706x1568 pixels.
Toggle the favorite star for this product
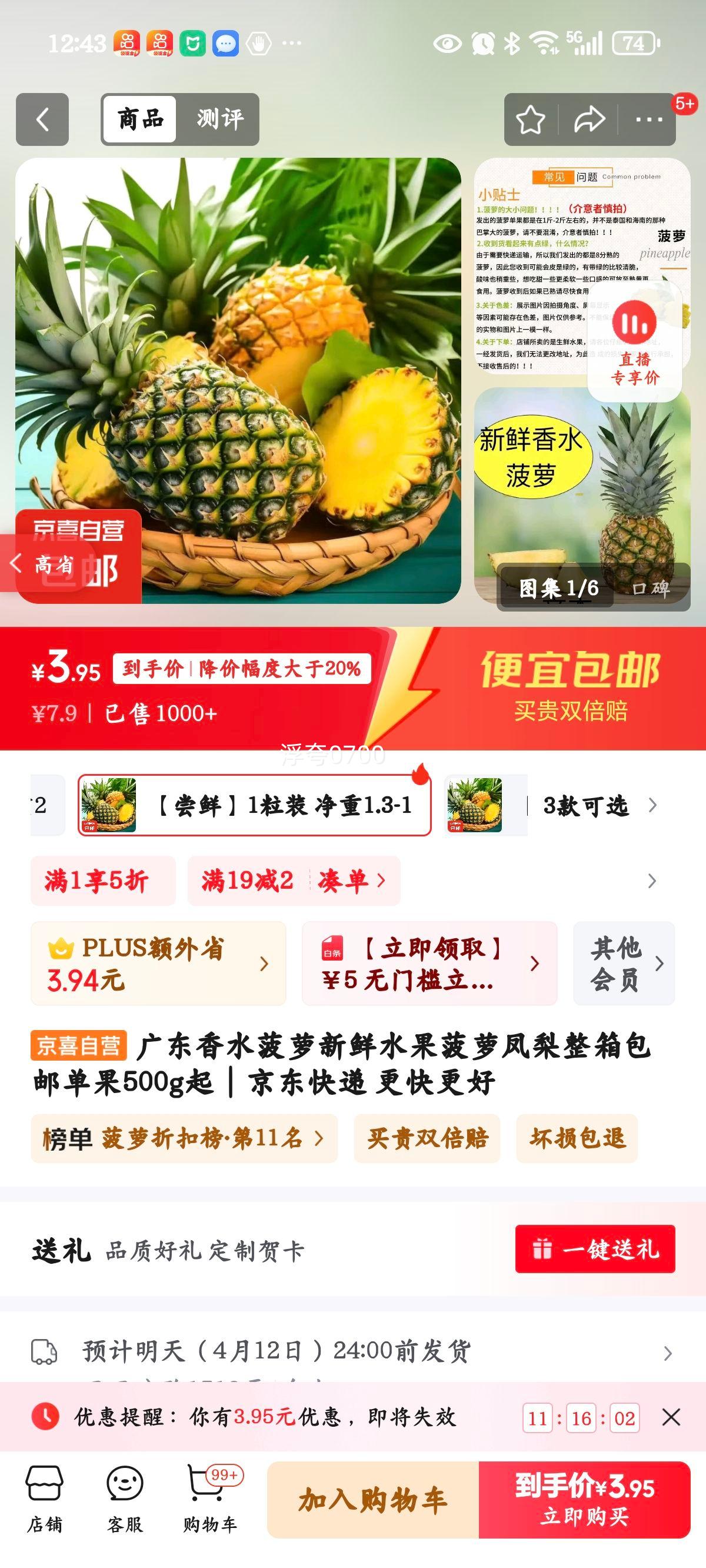coord(529,119)
